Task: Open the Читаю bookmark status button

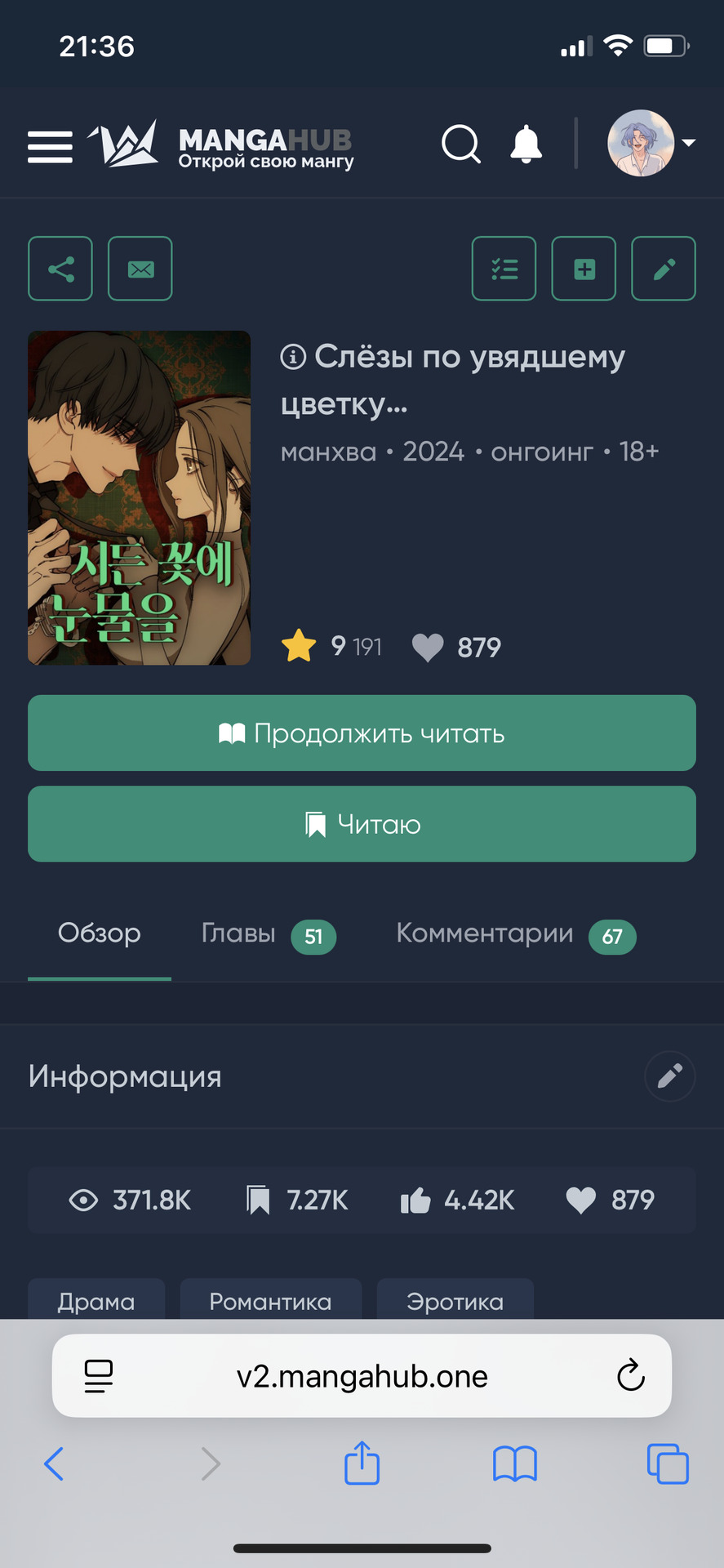Action: [x=362, y=824]
